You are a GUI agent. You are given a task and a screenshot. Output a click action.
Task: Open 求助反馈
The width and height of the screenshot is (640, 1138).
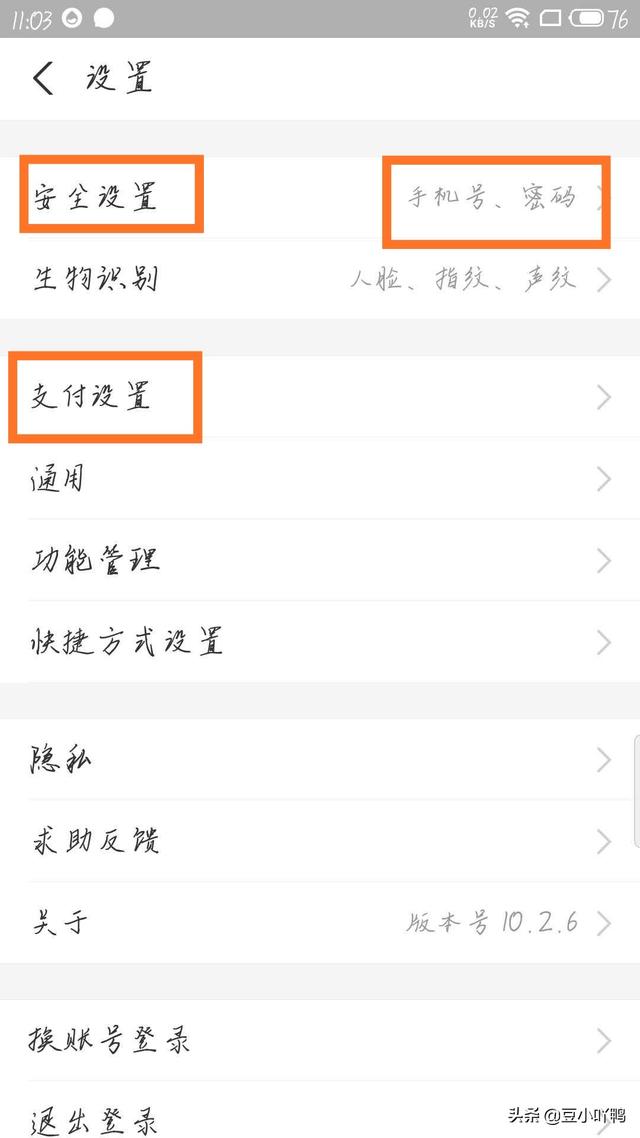click(320, 841)
